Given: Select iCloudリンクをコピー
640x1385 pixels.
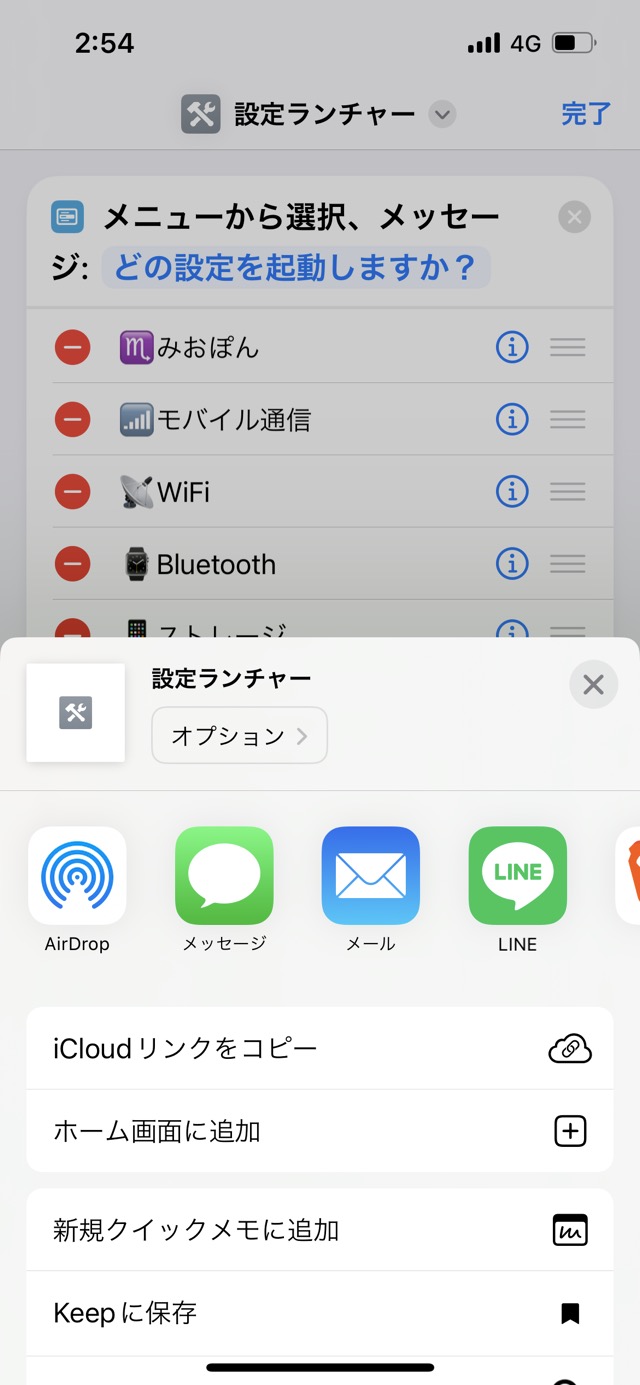Looking at the screenshot, I should 320,1048.
